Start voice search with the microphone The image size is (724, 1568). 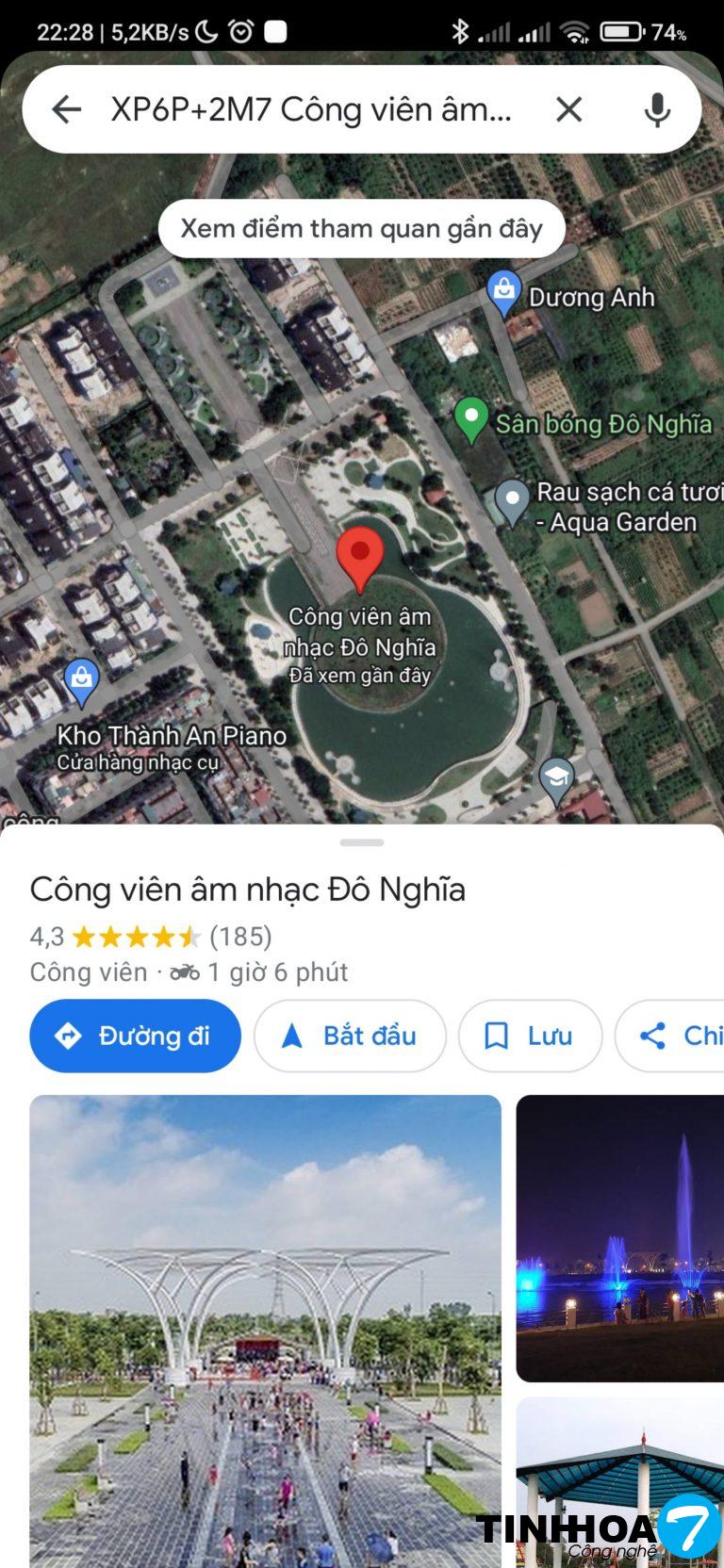pyautogui.click(x=657, y=109)
